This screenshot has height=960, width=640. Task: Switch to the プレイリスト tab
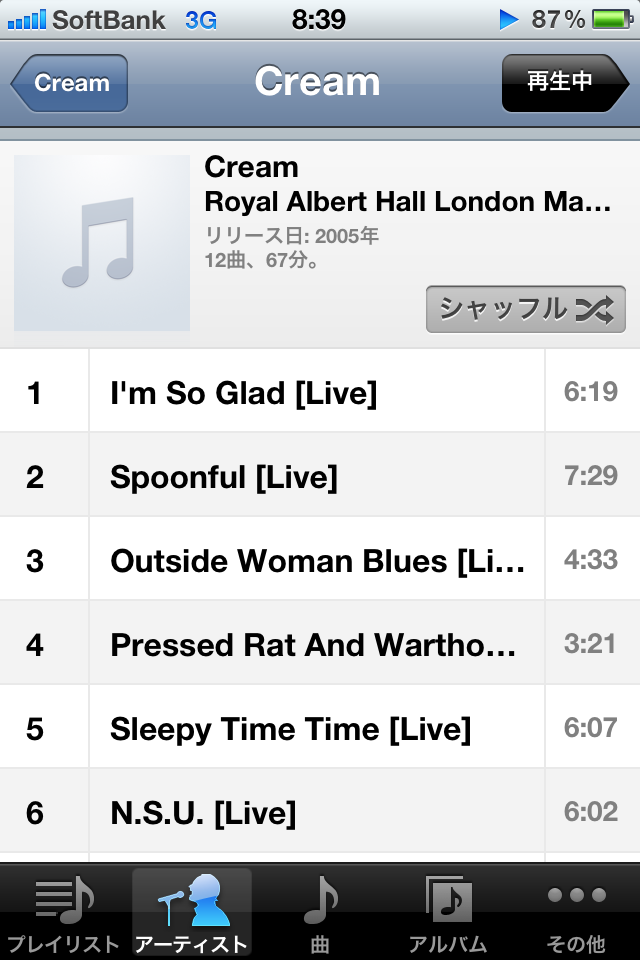pos(64,912)
